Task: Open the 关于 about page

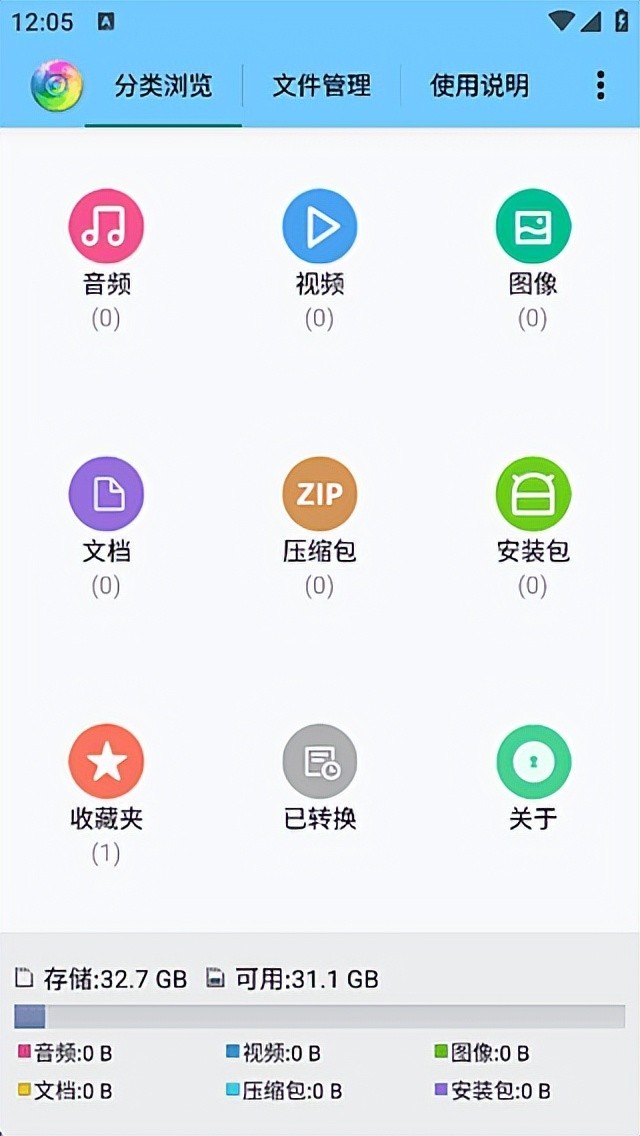Action: point(533,762)
